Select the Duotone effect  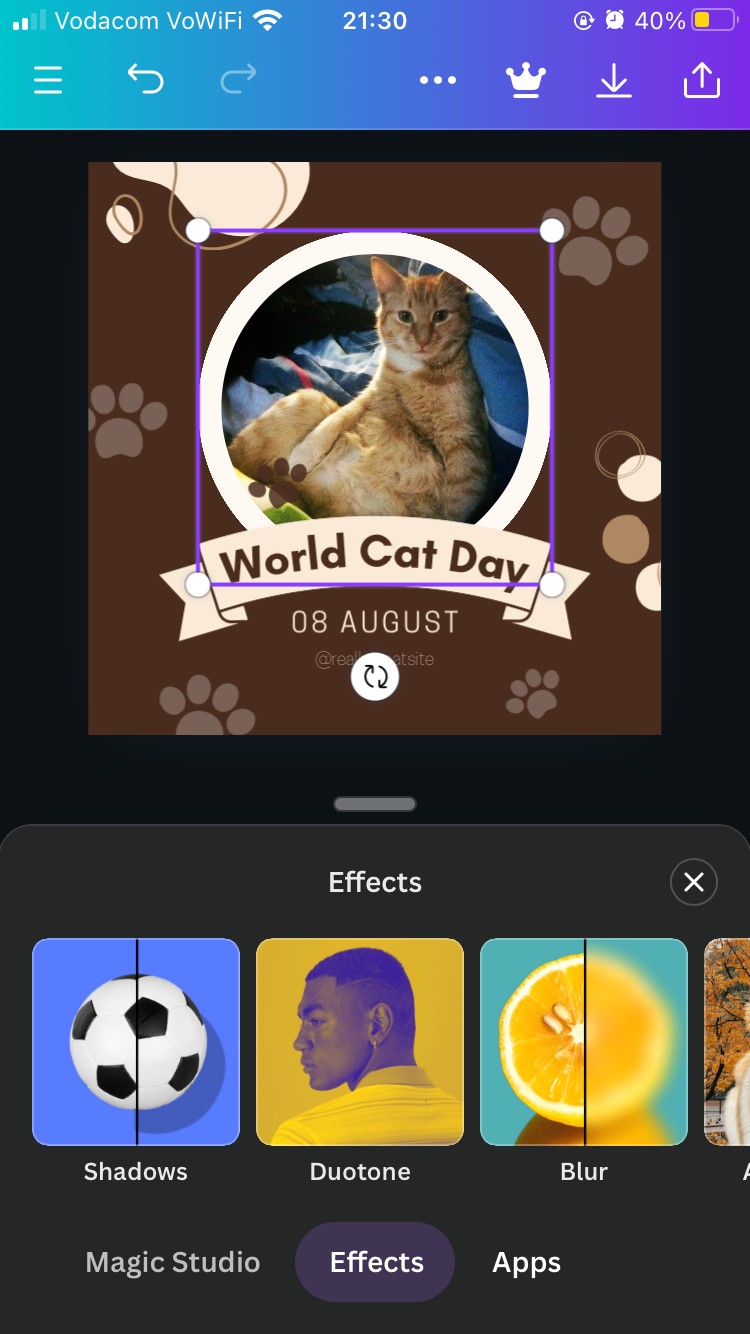point(360,1042)
